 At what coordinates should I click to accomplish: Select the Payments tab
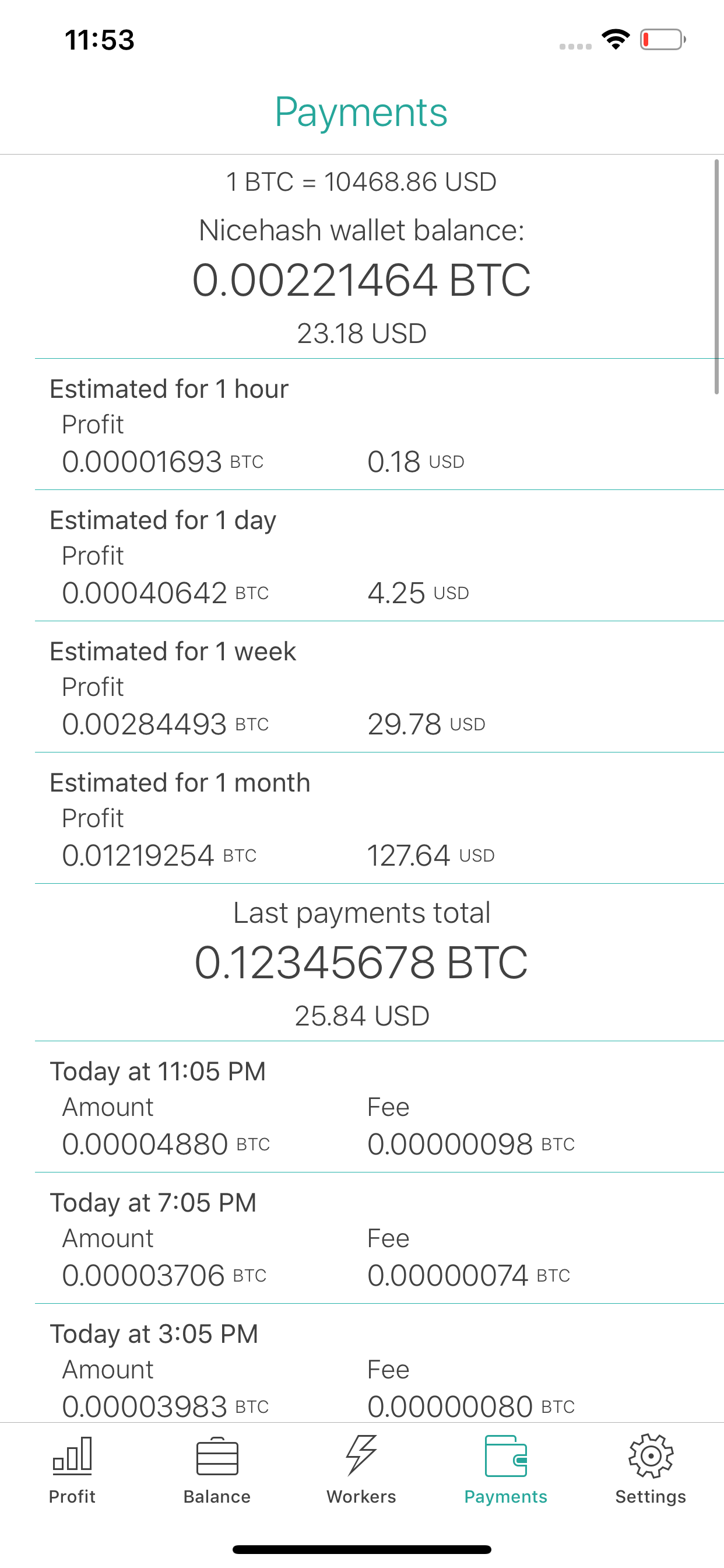click(x=505, y=1470)
